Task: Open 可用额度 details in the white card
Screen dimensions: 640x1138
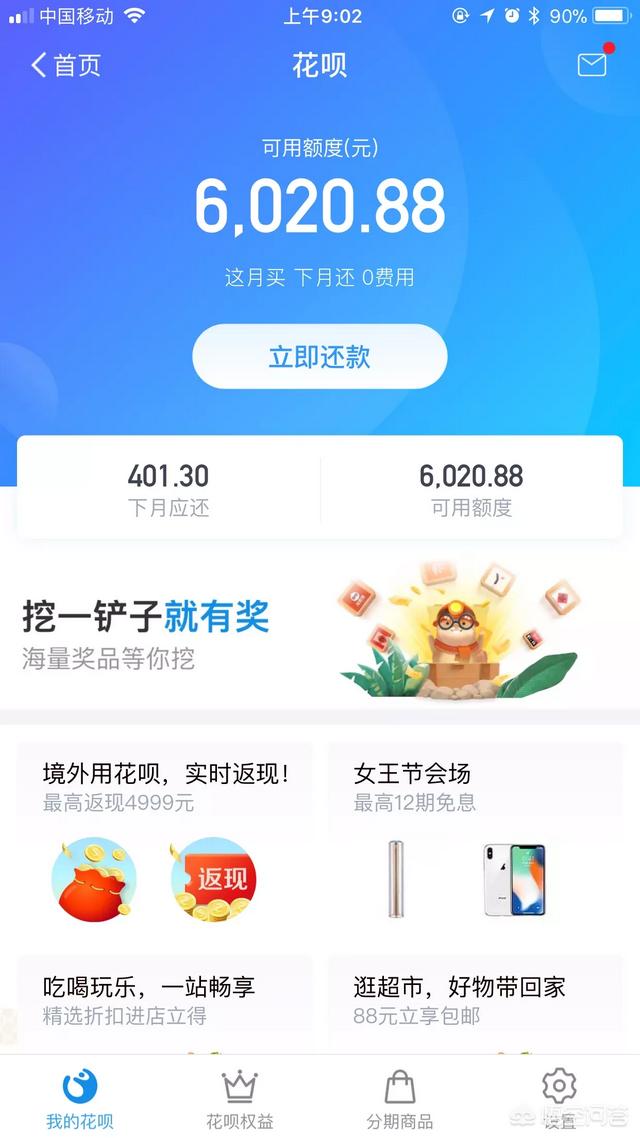Action: pyautogui.click(x=471, y=489)
